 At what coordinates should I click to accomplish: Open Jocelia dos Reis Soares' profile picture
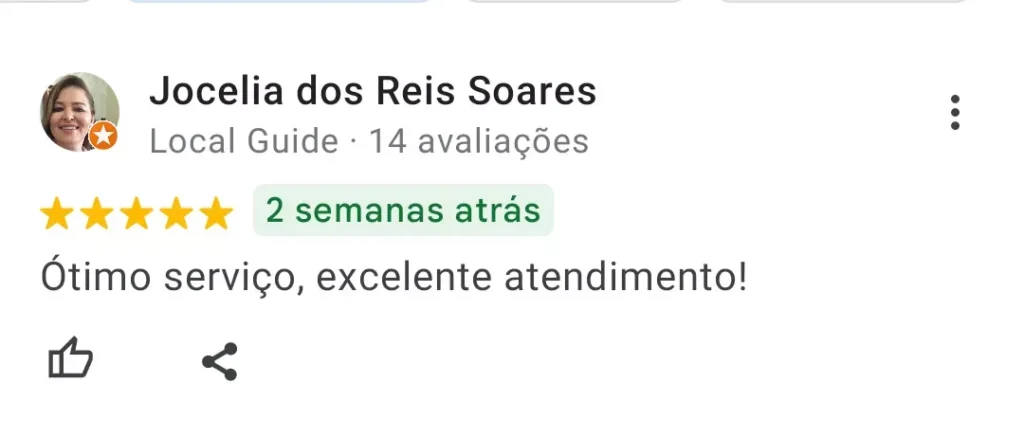[79, 112]
